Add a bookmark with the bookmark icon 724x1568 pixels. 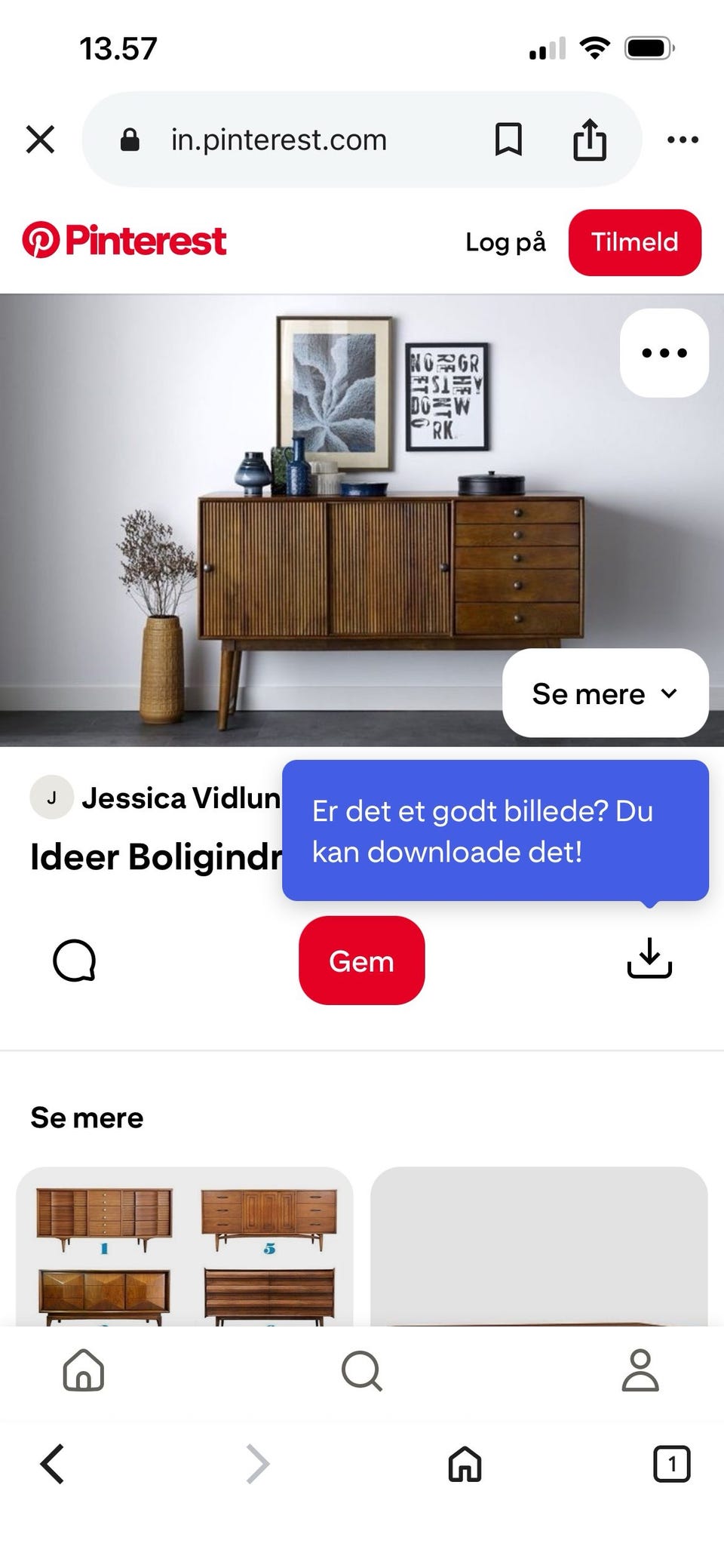click(507, 139)
